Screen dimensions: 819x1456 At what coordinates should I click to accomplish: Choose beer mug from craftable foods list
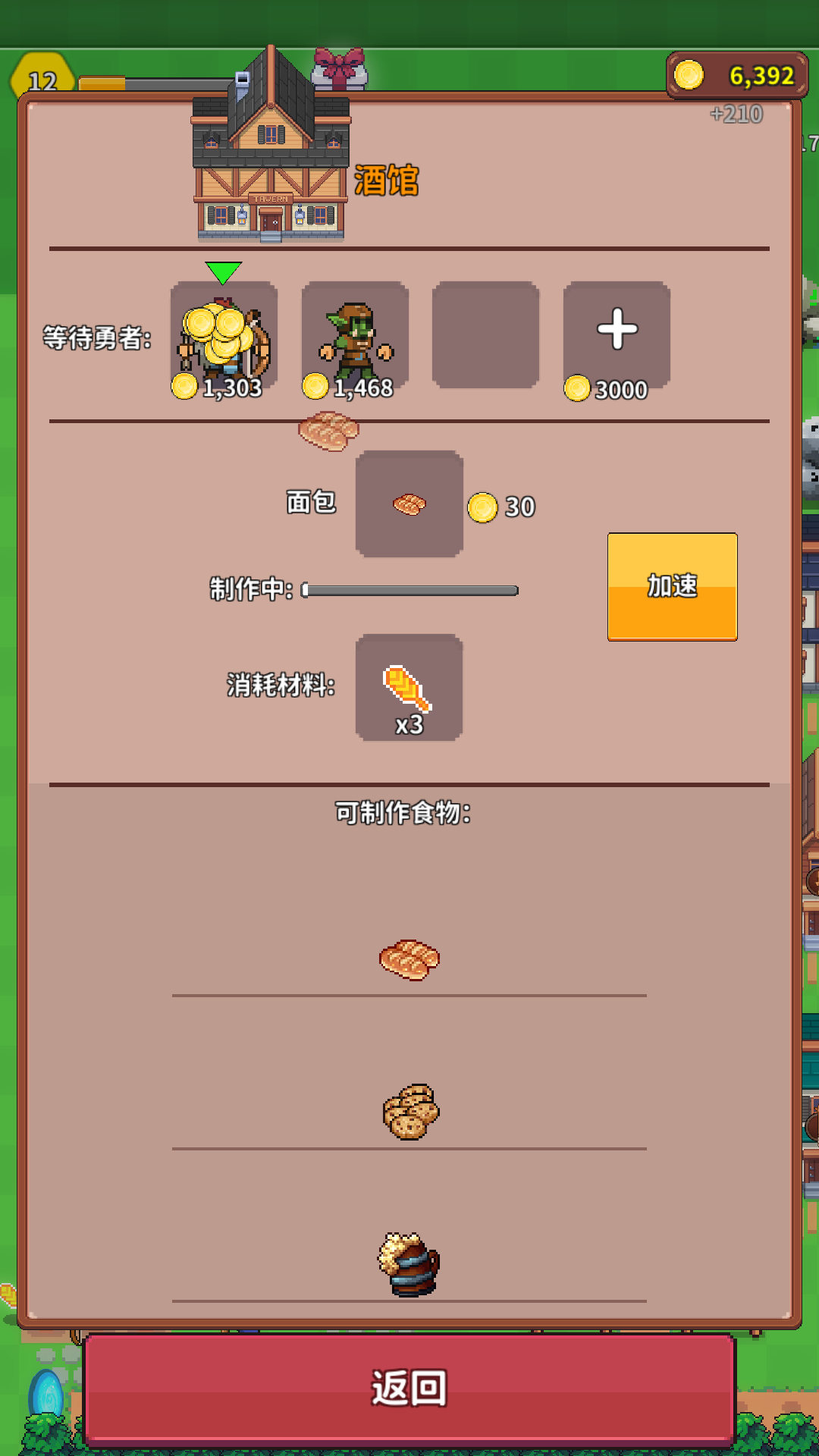pyautogui.click(x=409, y=1263)
